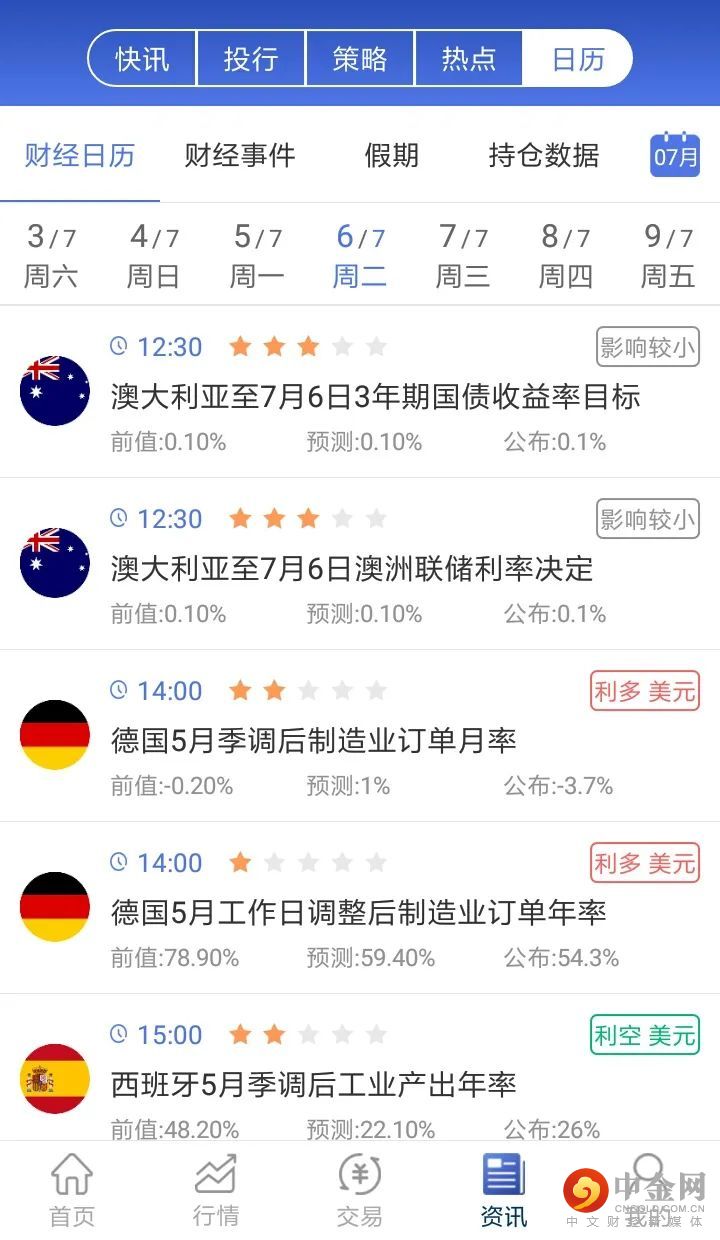Go to the 首页 tab
This screenshot has width=720, height=1240.
coord(72,1191)
